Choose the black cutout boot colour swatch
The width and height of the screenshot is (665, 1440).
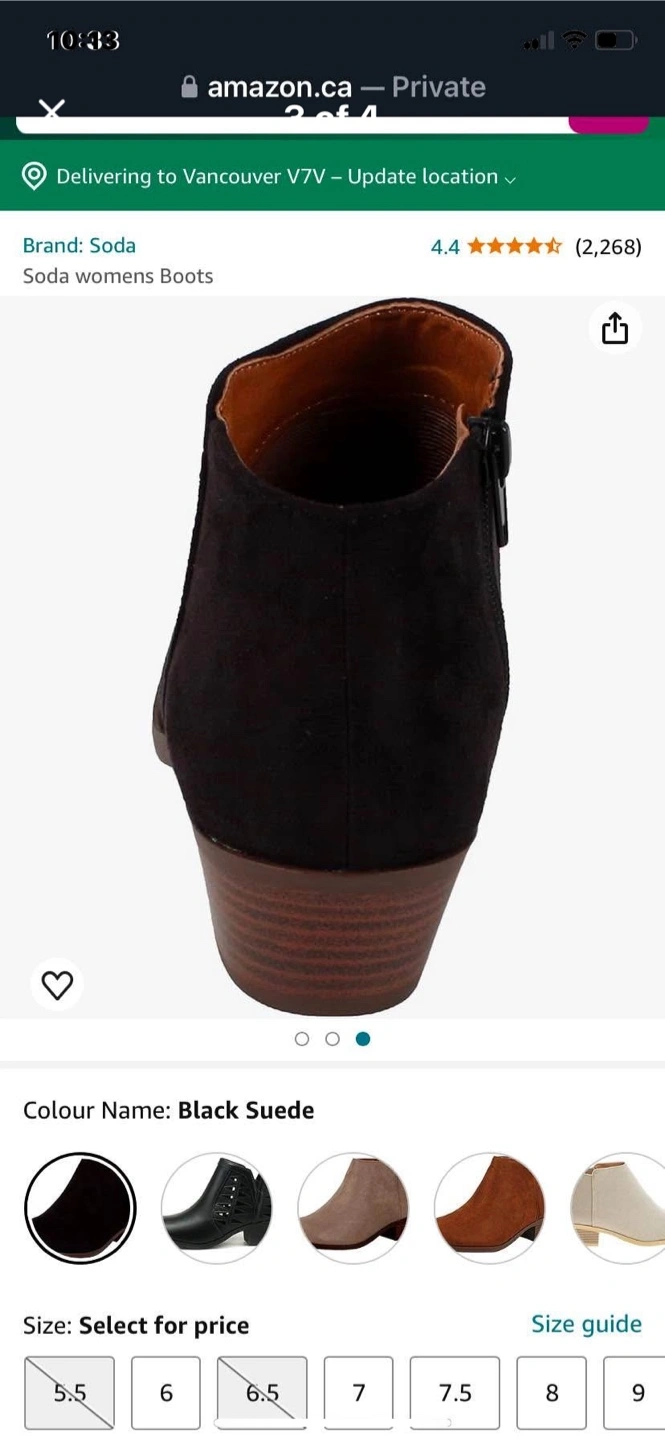pos(217,1209)
